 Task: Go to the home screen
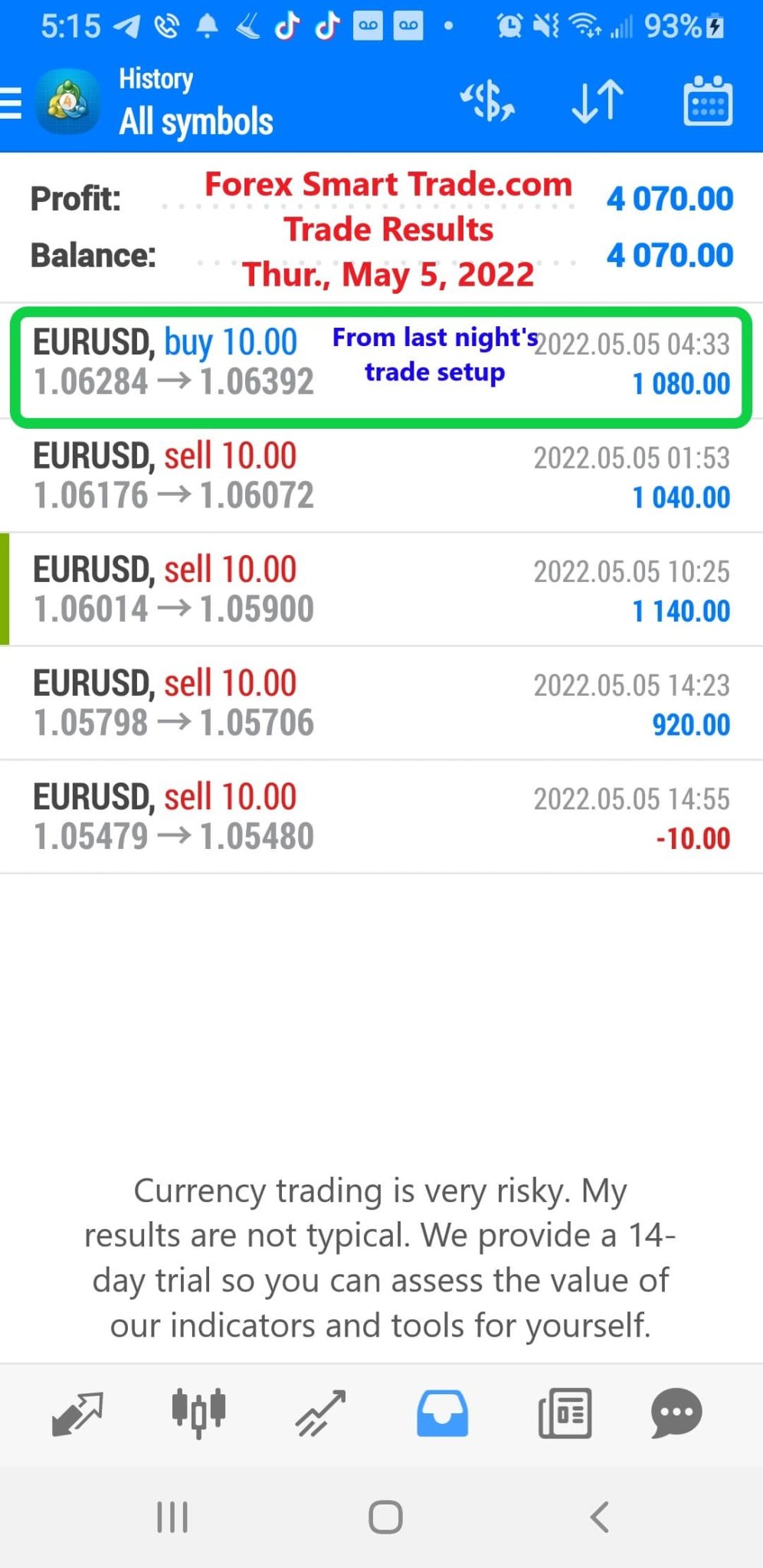pyautogui.click(x=385, y=1517)
